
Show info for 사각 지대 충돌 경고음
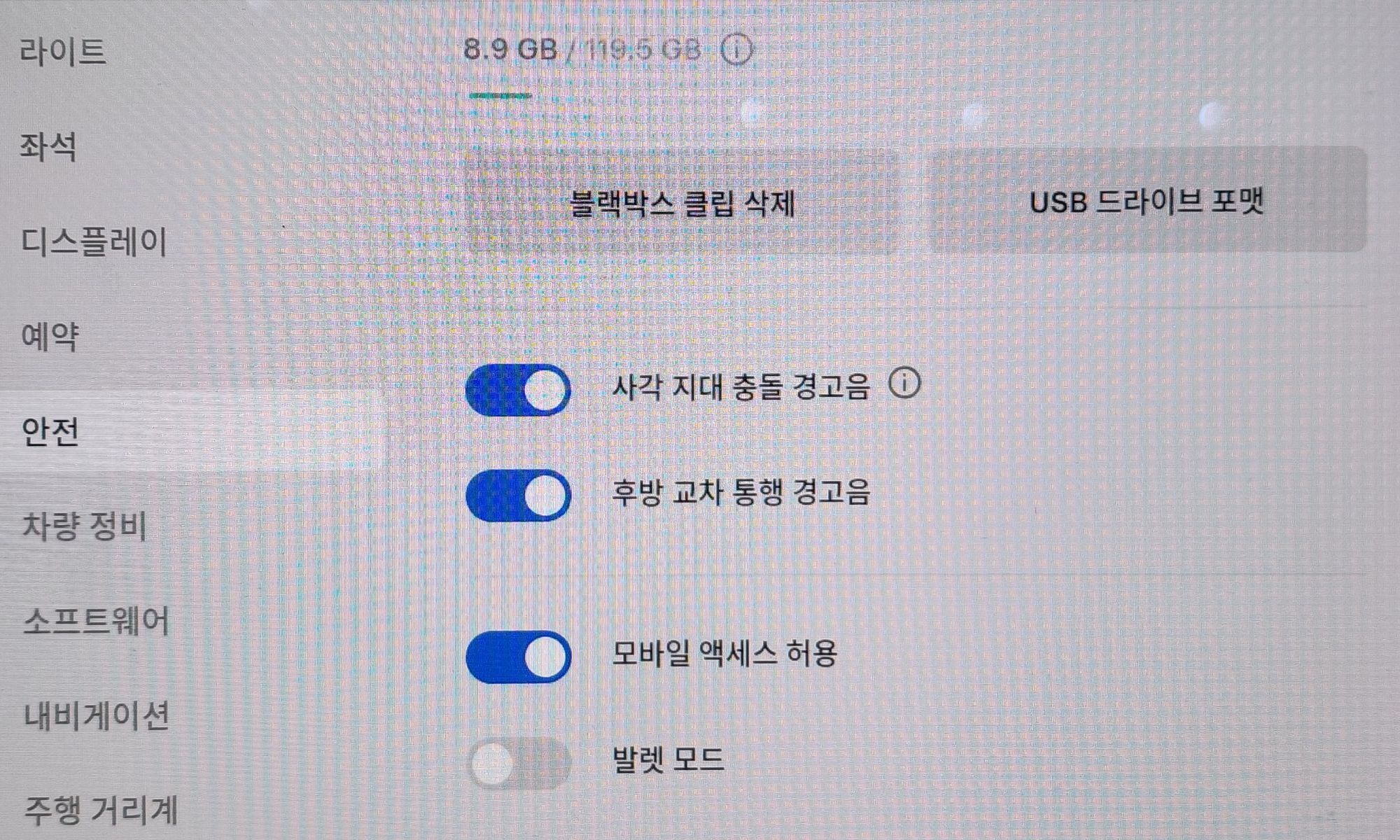904,384
